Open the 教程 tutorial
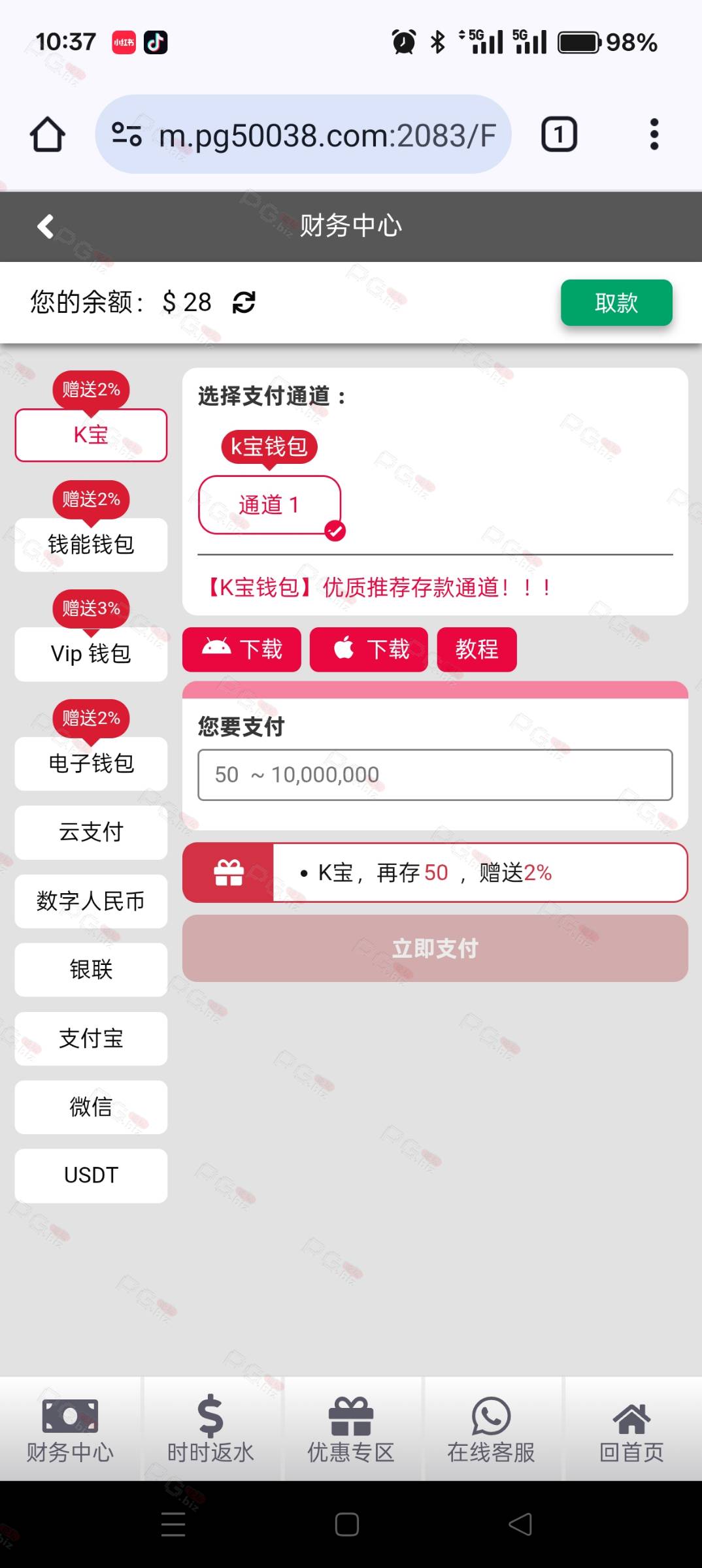 pyautogui.click(x=476, y=649)
